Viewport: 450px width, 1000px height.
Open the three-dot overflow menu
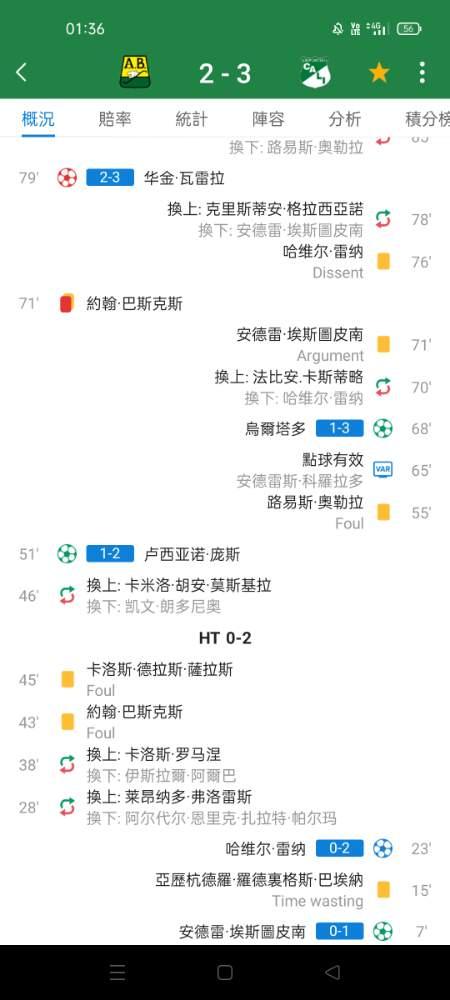pyautogui.click(x=422, y=73)
